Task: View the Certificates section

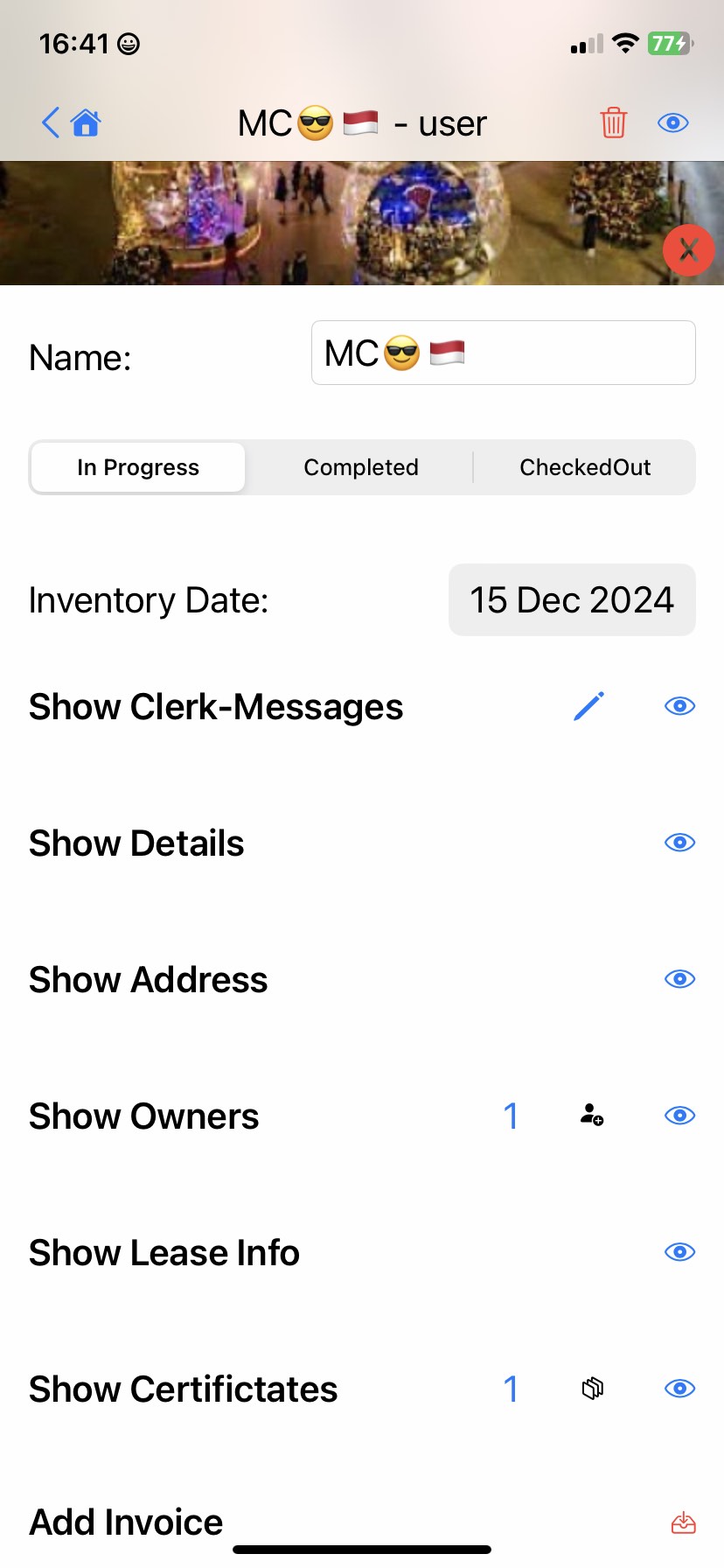Action: point(679,1389)
